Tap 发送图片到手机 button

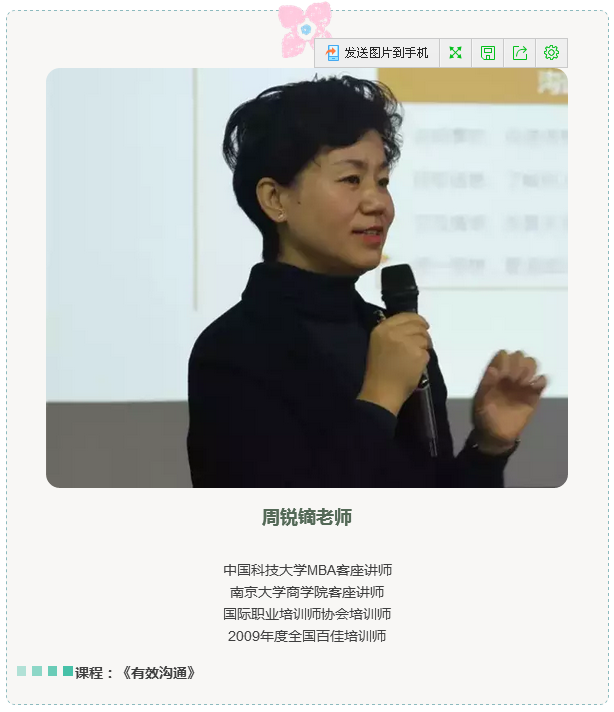[x=377, y=53]
